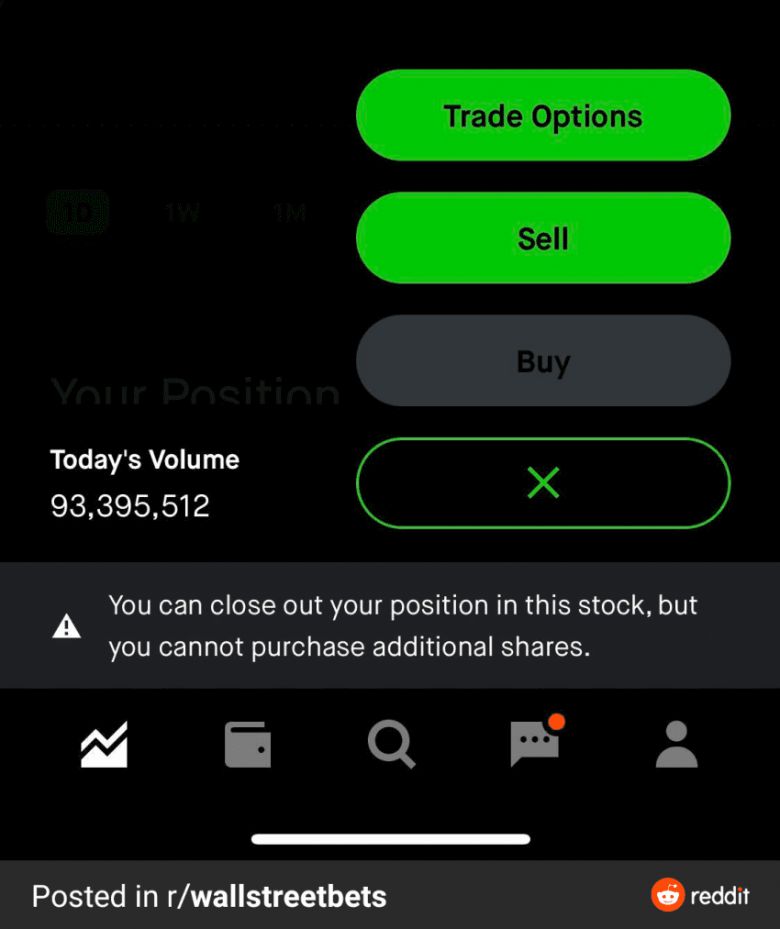Go to the account profile tab
The width and height of the screenshot is (780, 929).
click(676, 745)
